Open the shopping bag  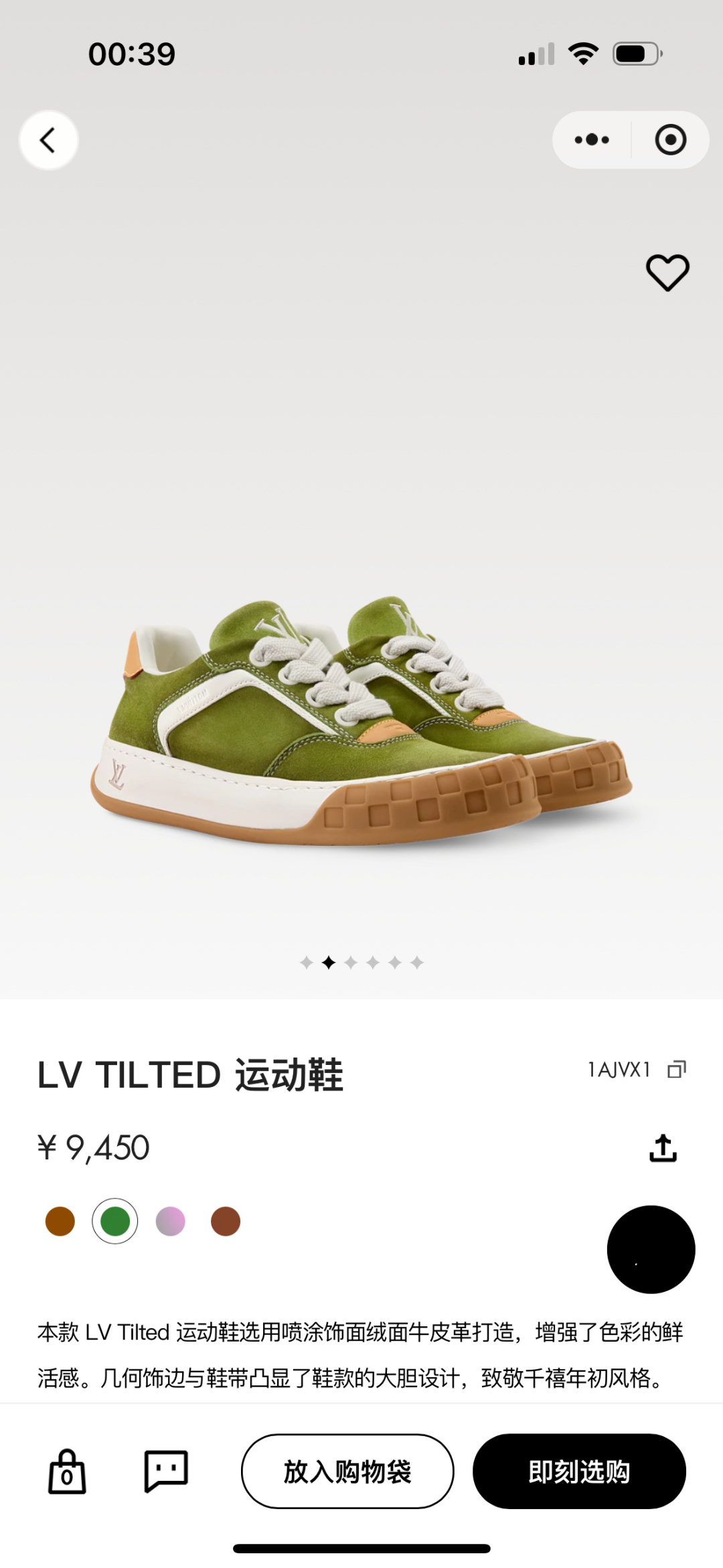point(67,1472)
